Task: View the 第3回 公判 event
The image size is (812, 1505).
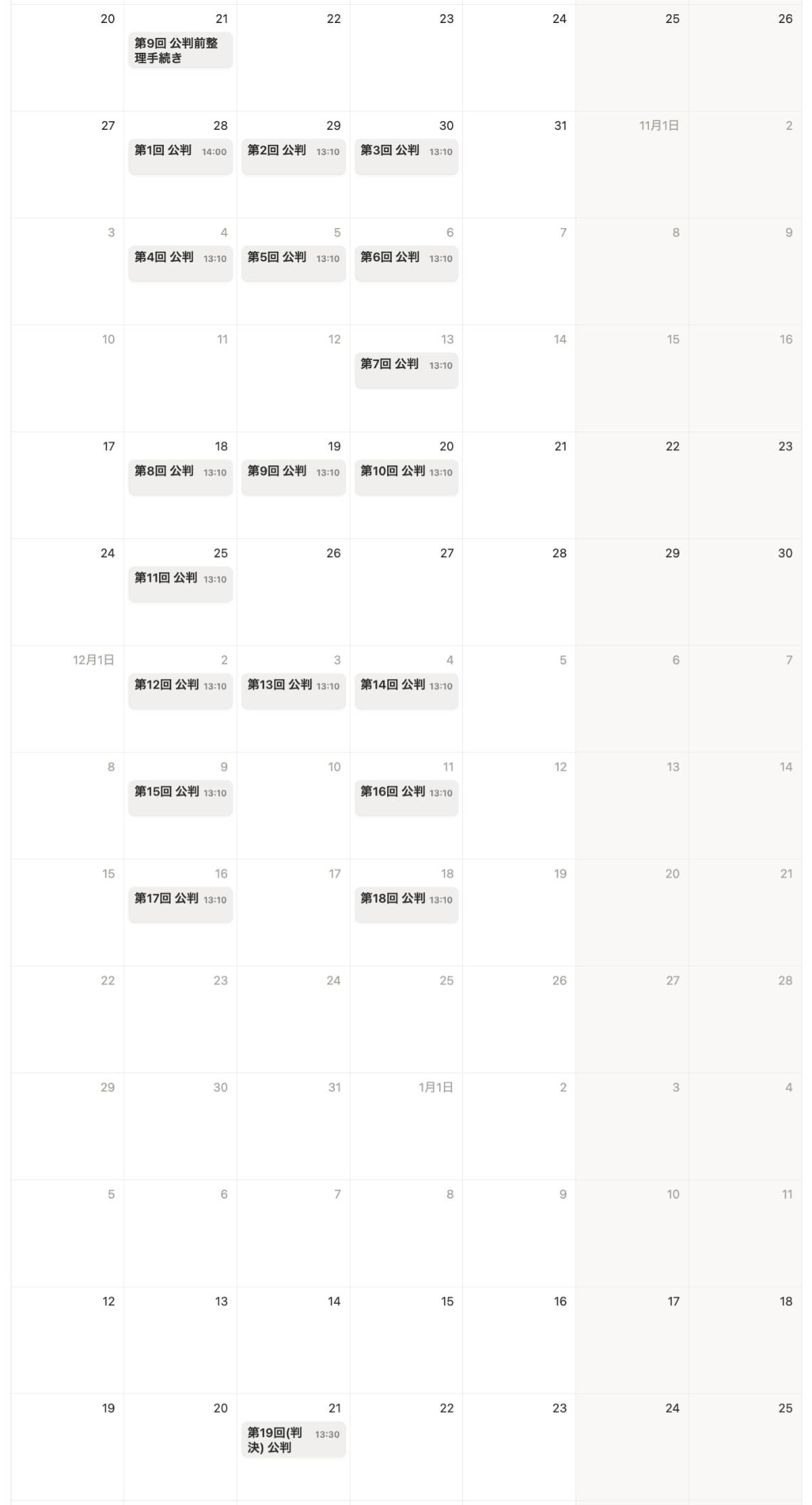Action: tap(406, 156)
